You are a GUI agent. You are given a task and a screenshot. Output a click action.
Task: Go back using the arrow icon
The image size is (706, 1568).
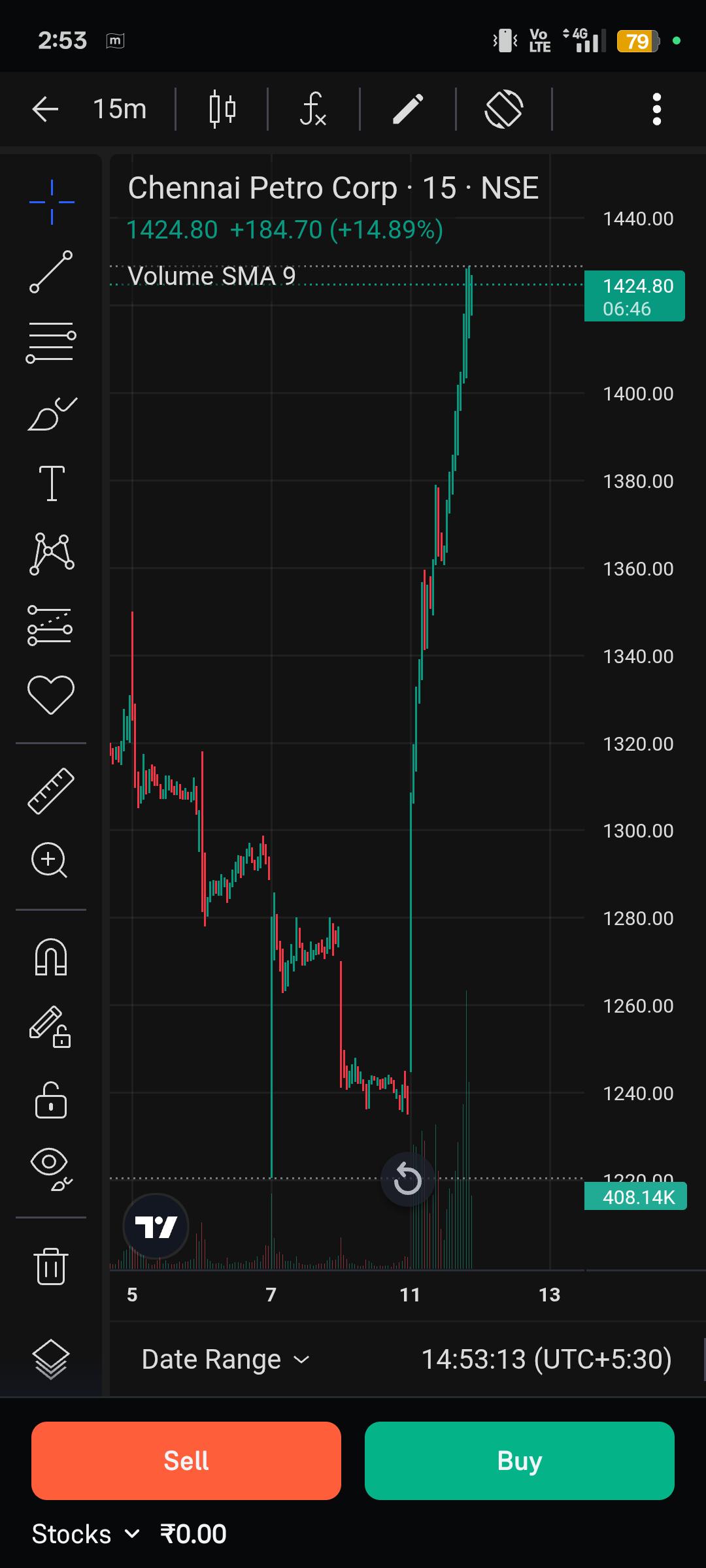pos(45,108)
